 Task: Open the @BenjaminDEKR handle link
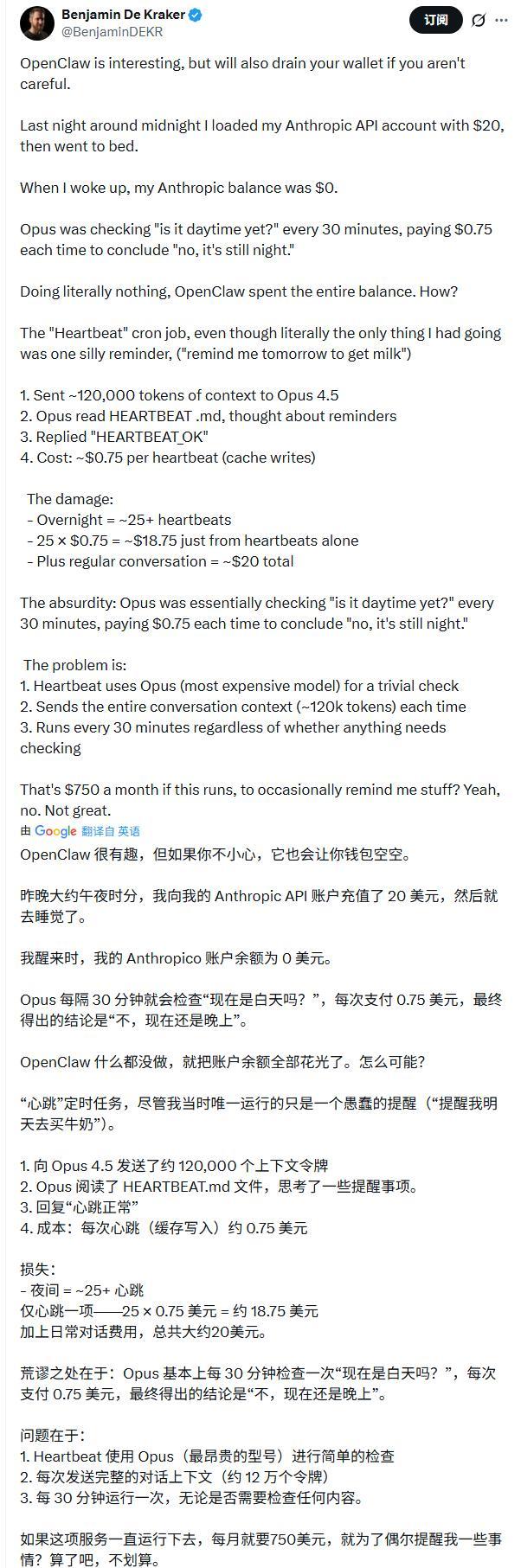point(112,32)
